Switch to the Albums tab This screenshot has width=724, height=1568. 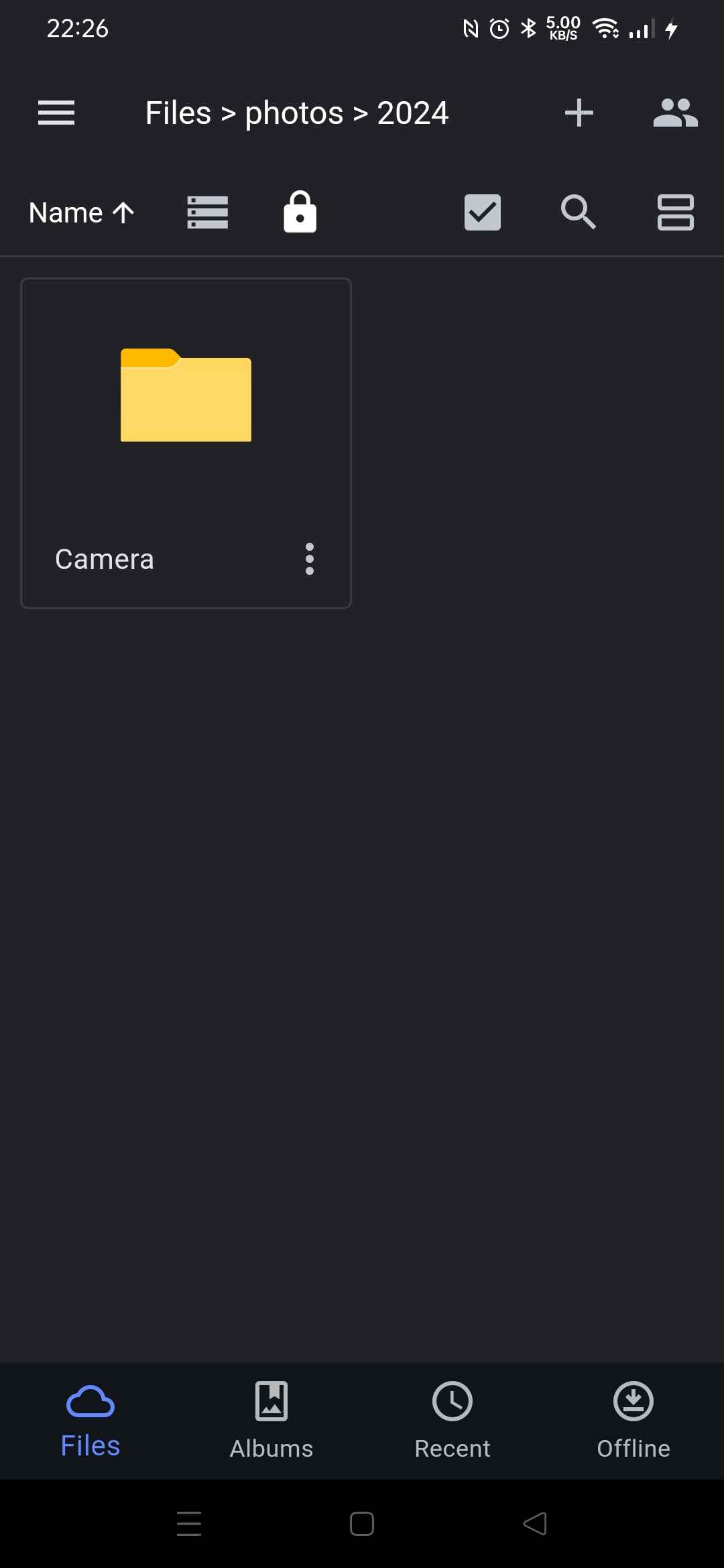click(x=271, y=1421)
